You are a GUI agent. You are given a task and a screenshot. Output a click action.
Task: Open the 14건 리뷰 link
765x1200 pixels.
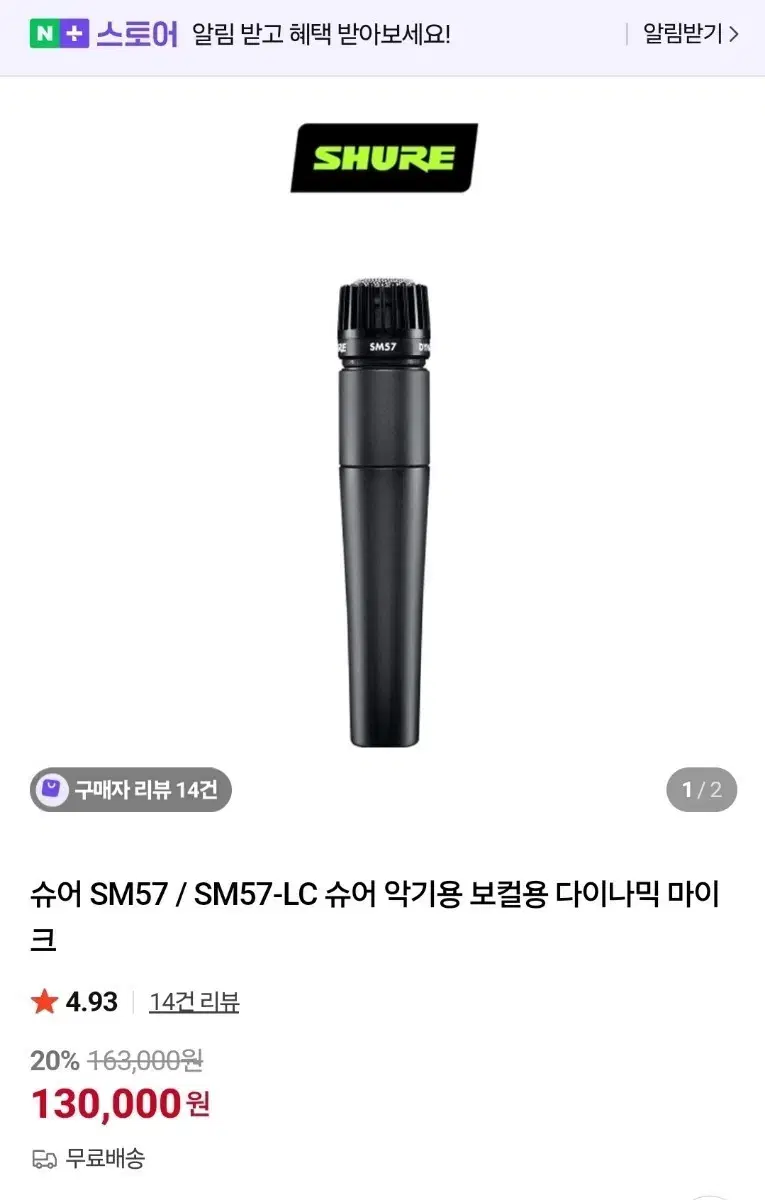tap(194, 1002)
